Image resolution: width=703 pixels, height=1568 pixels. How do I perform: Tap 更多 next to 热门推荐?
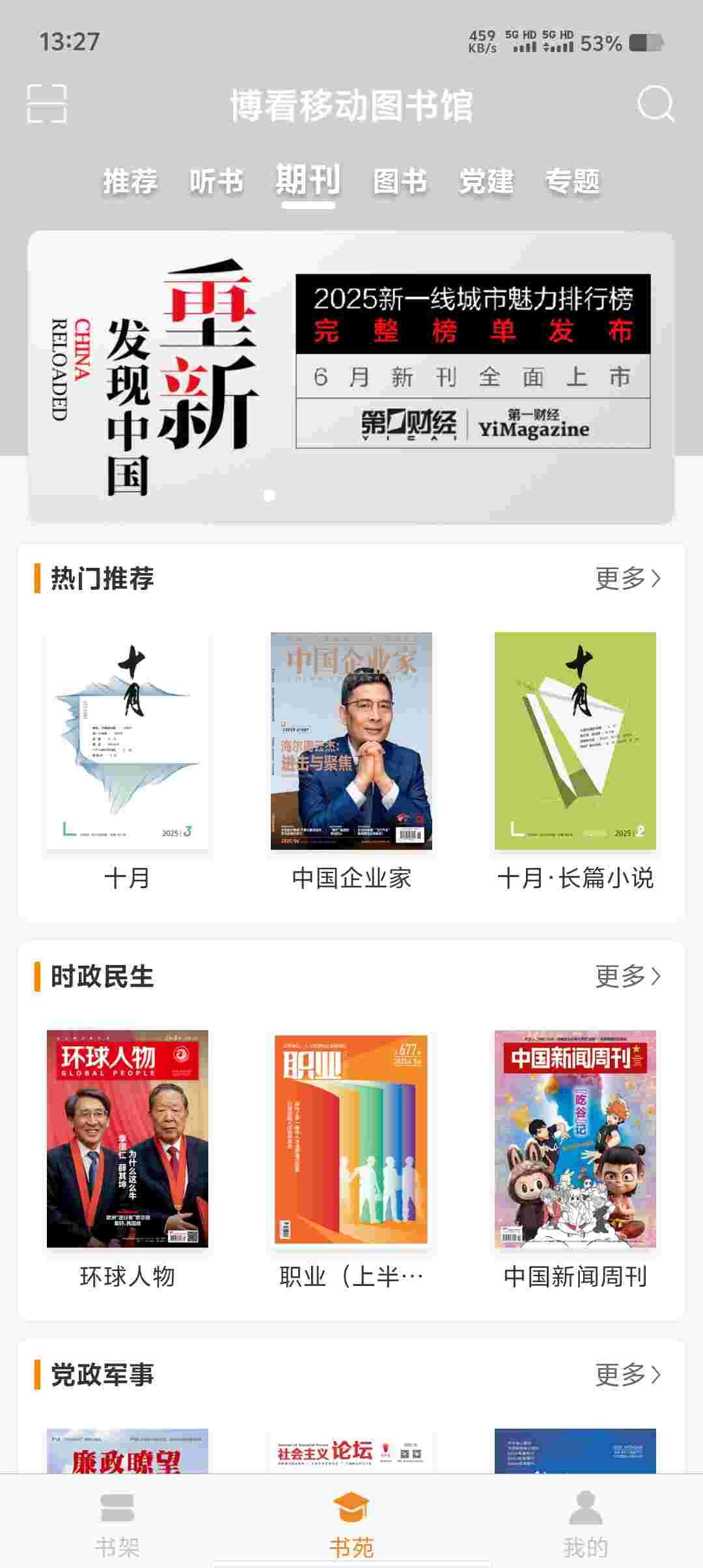point(627,578)
